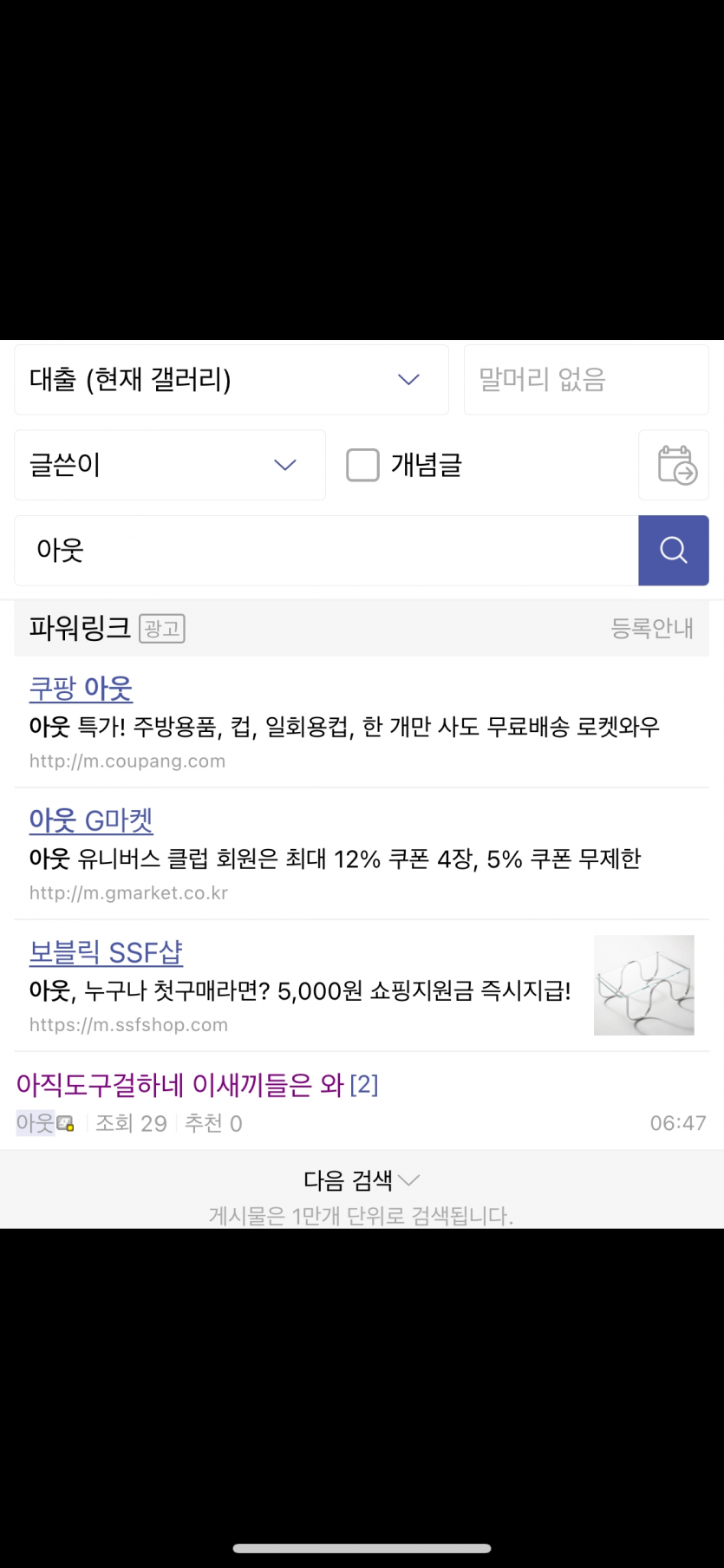
Task: Tap the magnifier search button
Action: (674, 551)
